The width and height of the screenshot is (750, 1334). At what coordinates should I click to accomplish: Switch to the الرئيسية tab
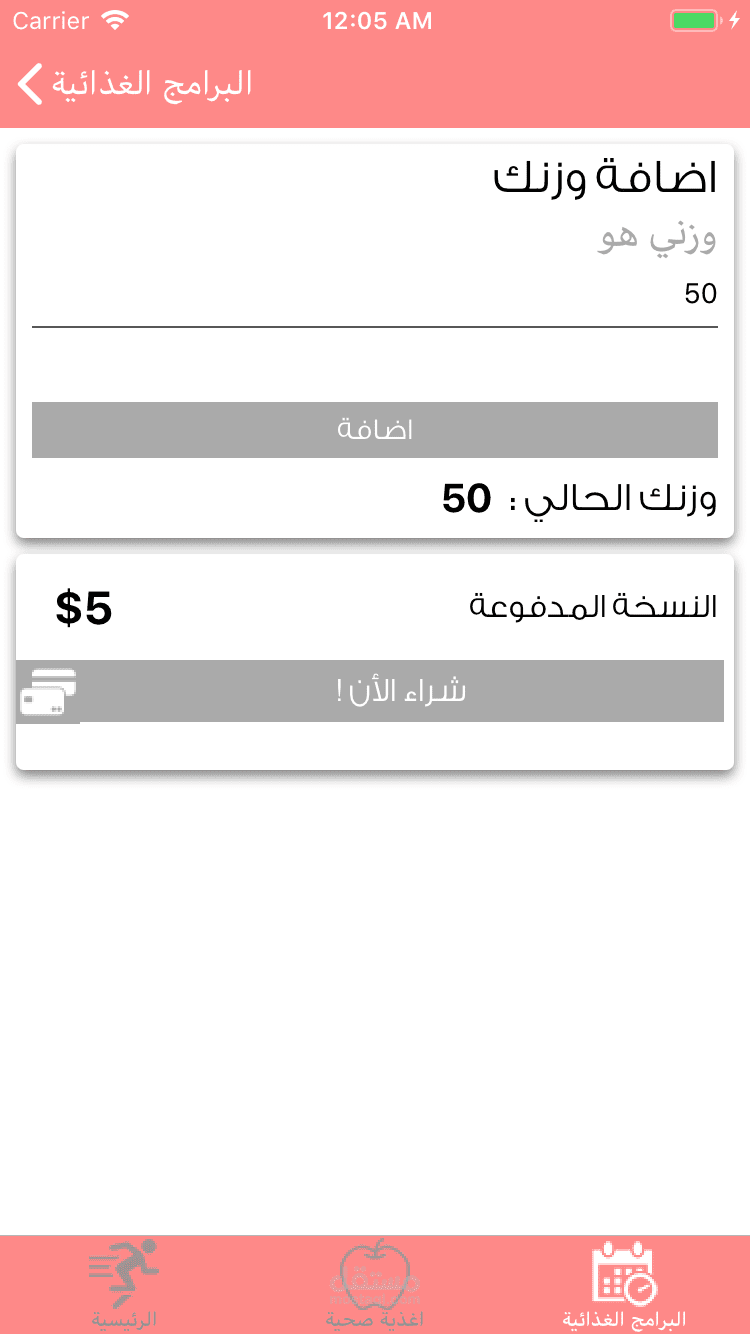tap(125, 1284)
